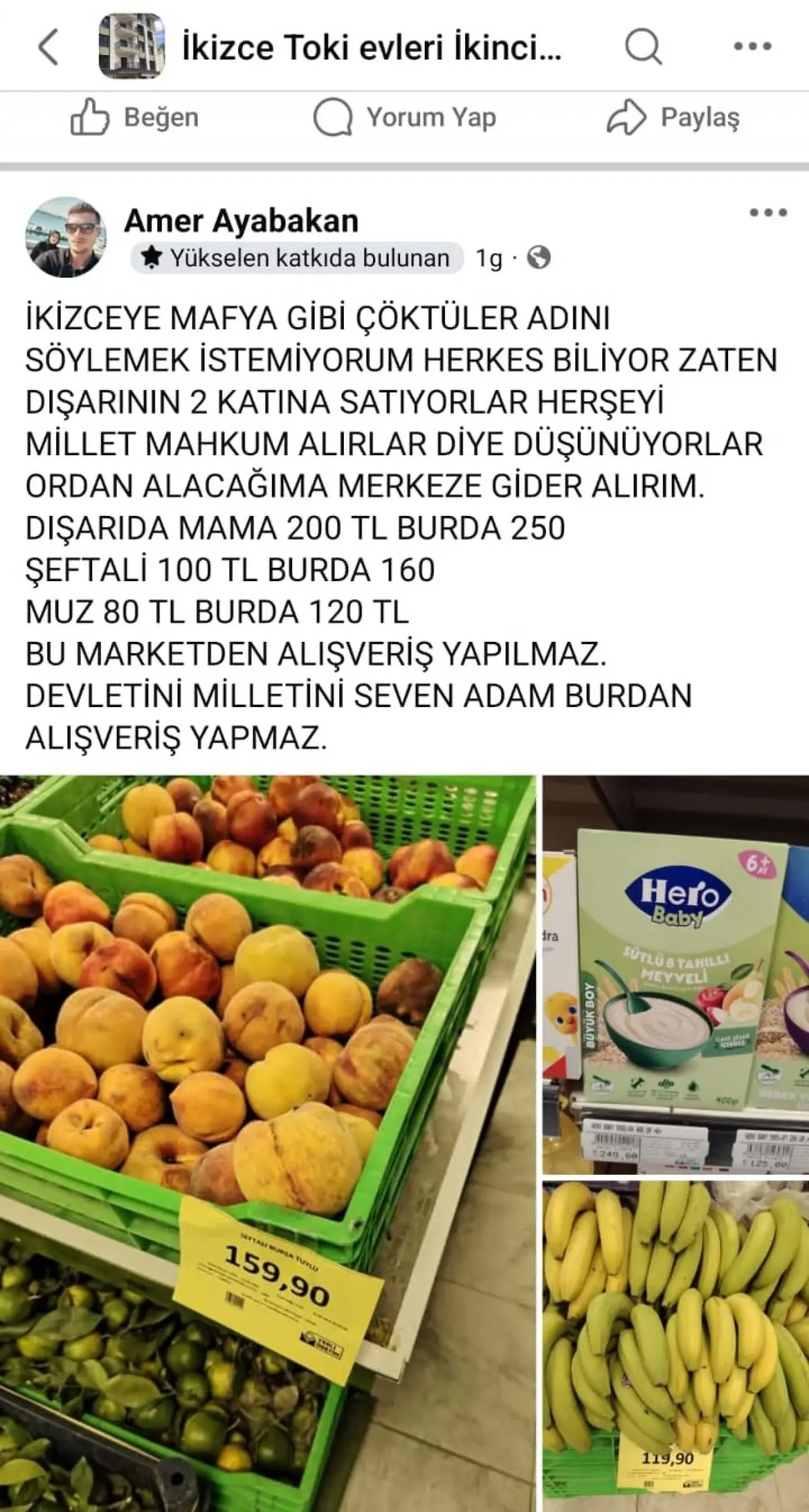Open Amer Ayabakan's profile picture
Screen dimensions: 809x1512
tap(65, 237)
